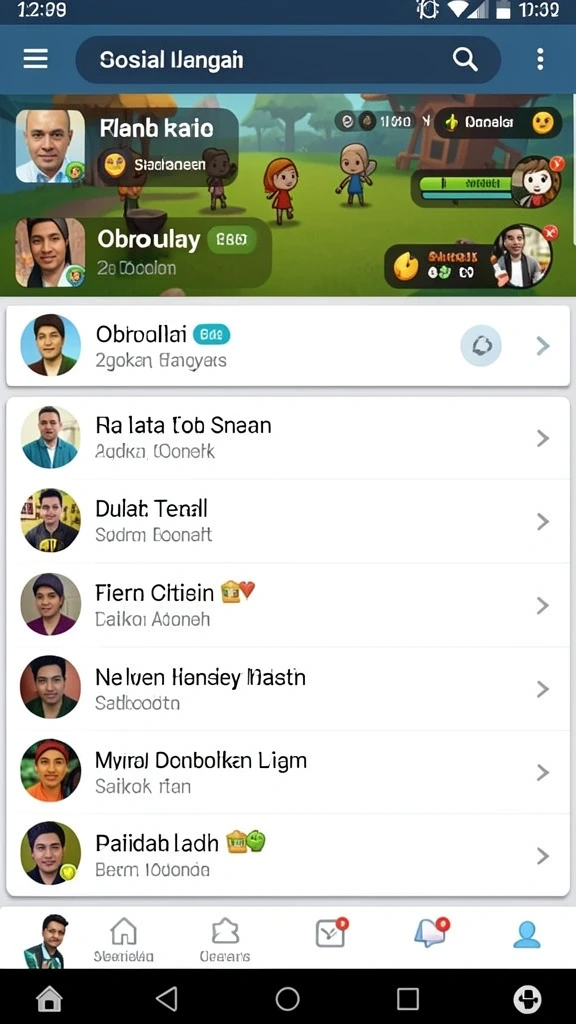Tap the round refresh icon on Obroollai row
576x1024 pixels.
(x=481, y=345)
